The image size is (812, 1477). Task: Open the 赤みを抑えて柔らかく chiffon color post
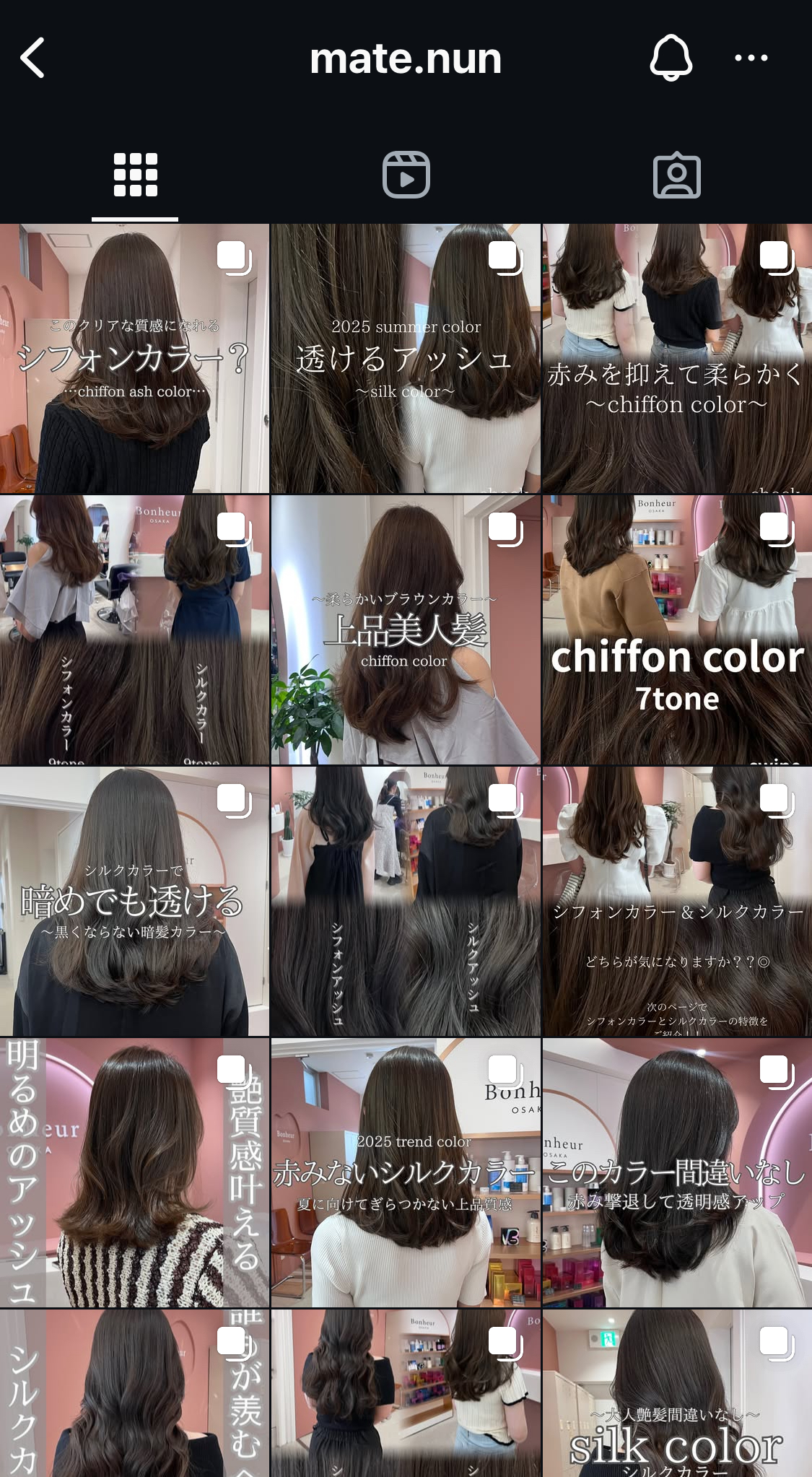[x=677, y=359]
